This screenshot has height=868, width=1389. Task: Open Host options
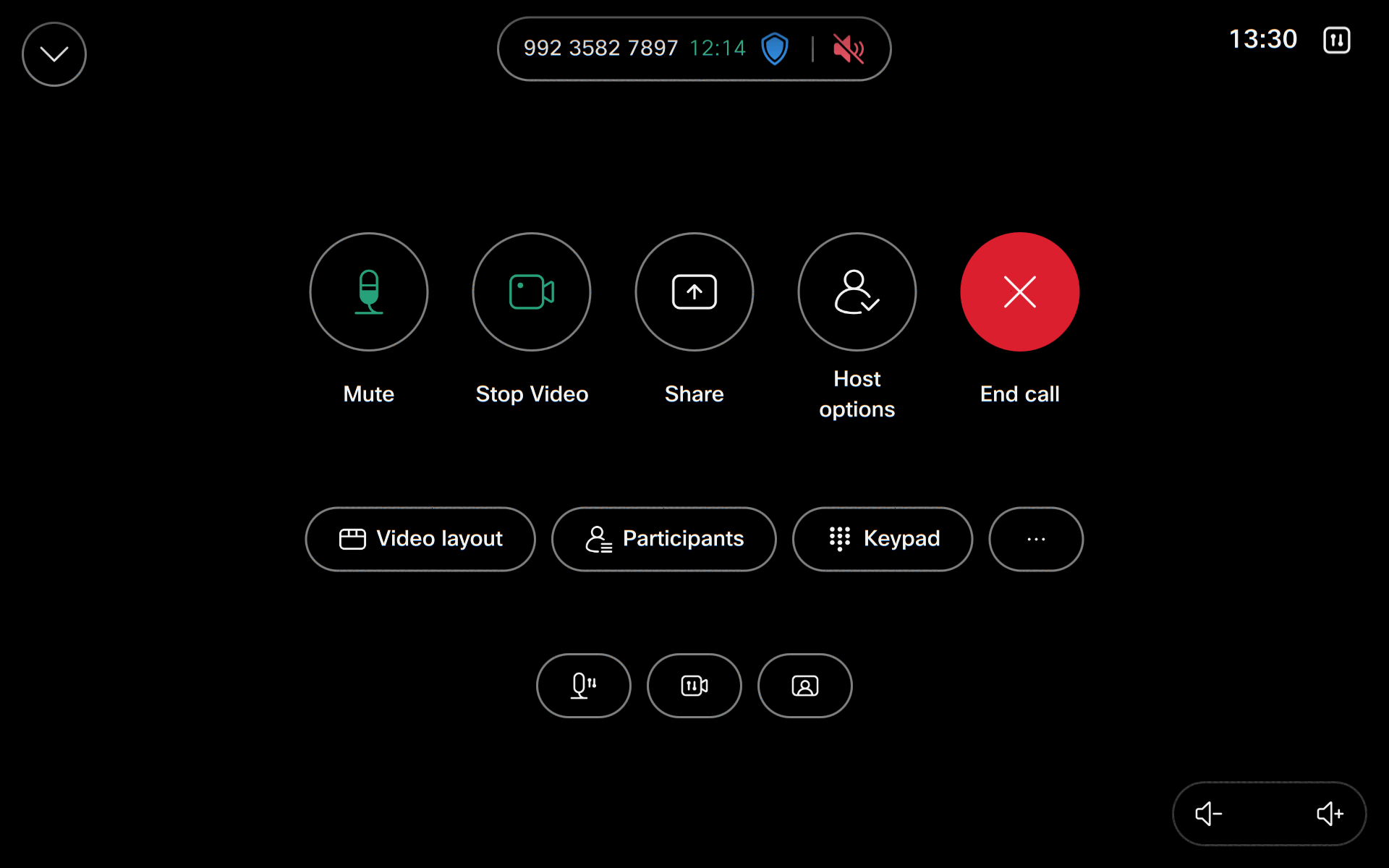coord(857,292)
